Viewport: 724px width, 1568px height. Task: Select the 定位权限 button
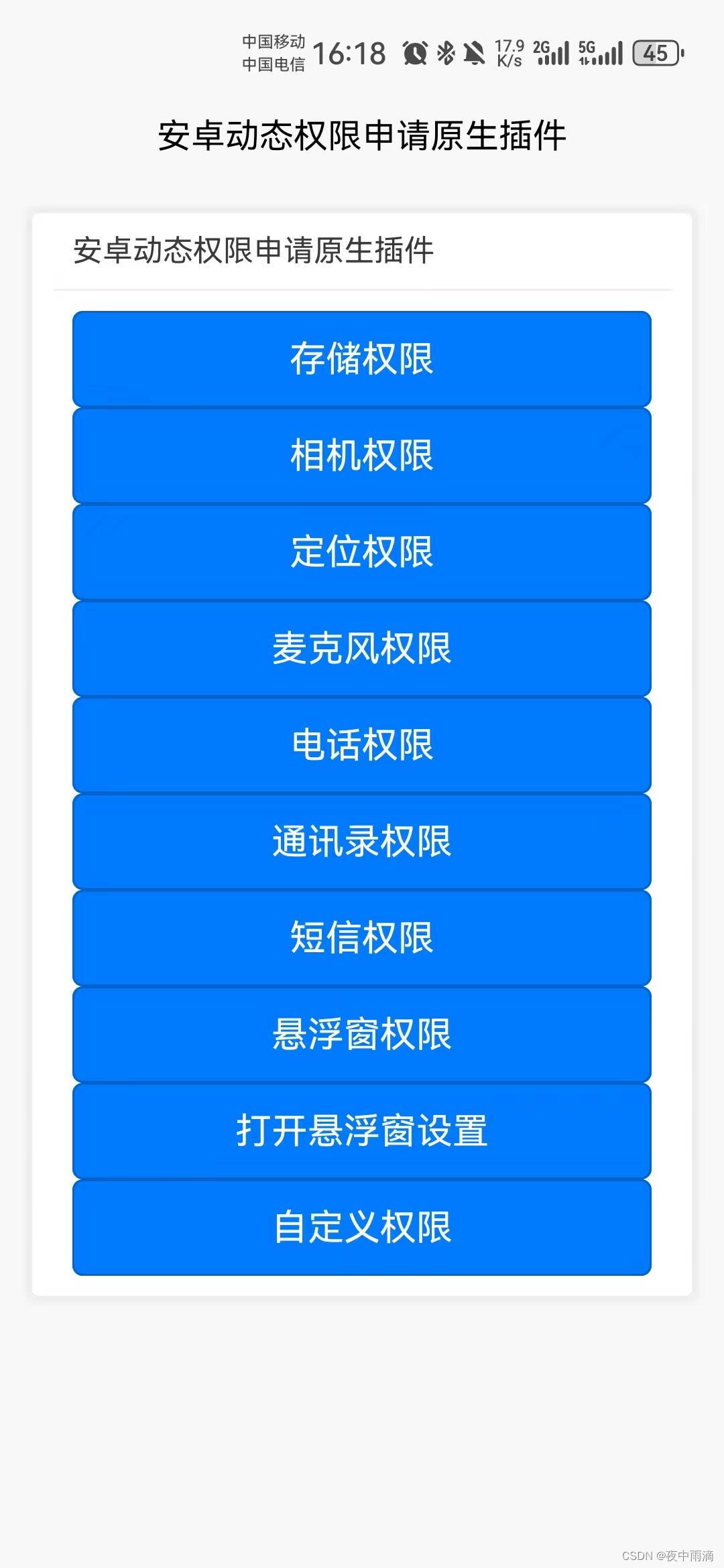point(362,552)
